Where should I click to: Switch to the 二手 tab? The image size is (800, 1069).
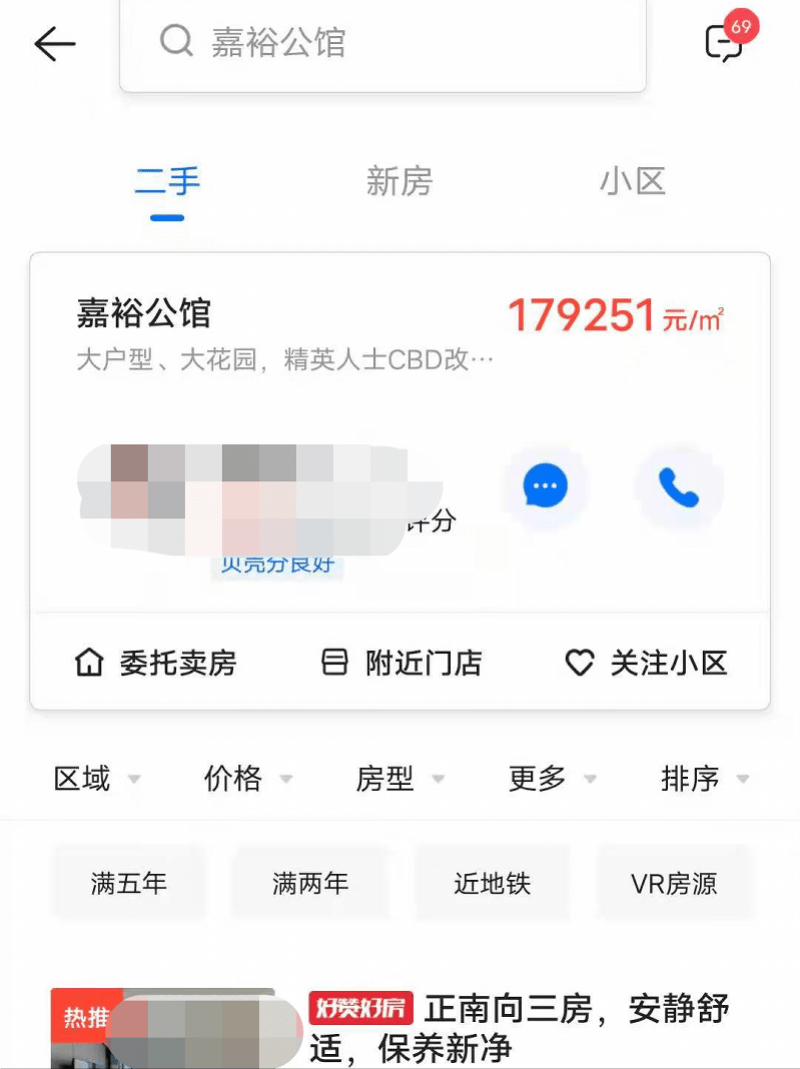point(167,182)
